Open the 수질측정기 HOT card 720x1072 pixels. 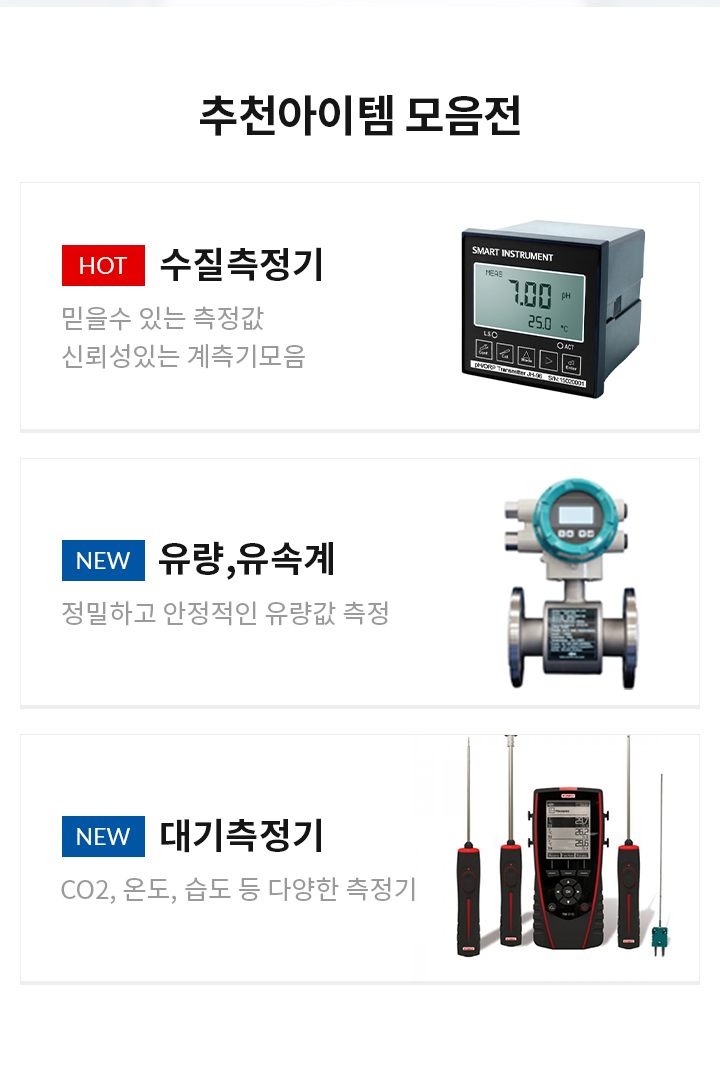click(x=359, y=307)
